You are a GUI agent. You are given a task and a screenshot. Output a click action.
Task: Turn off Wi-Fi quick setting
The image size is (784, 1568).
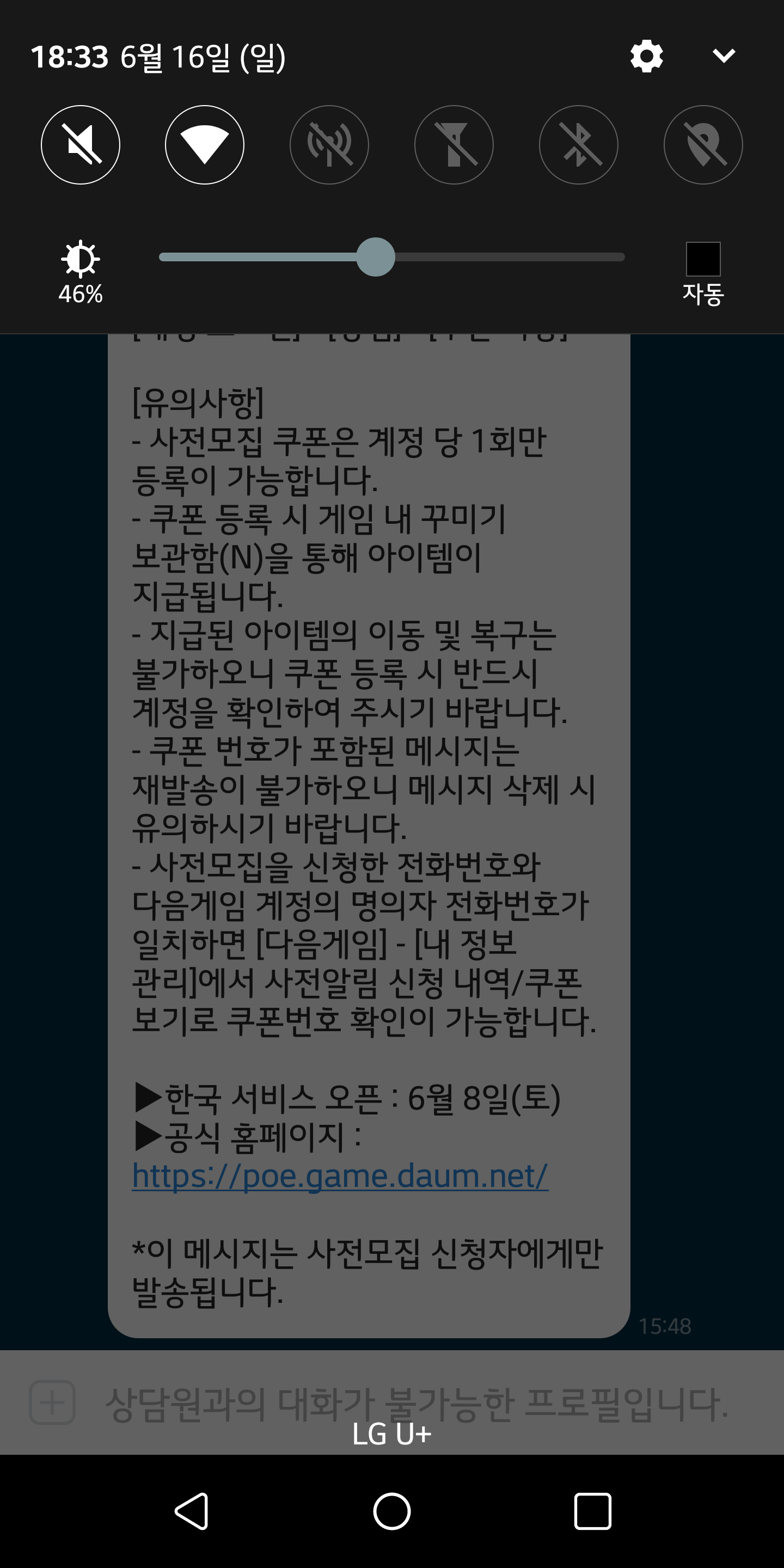coord(205,145)
